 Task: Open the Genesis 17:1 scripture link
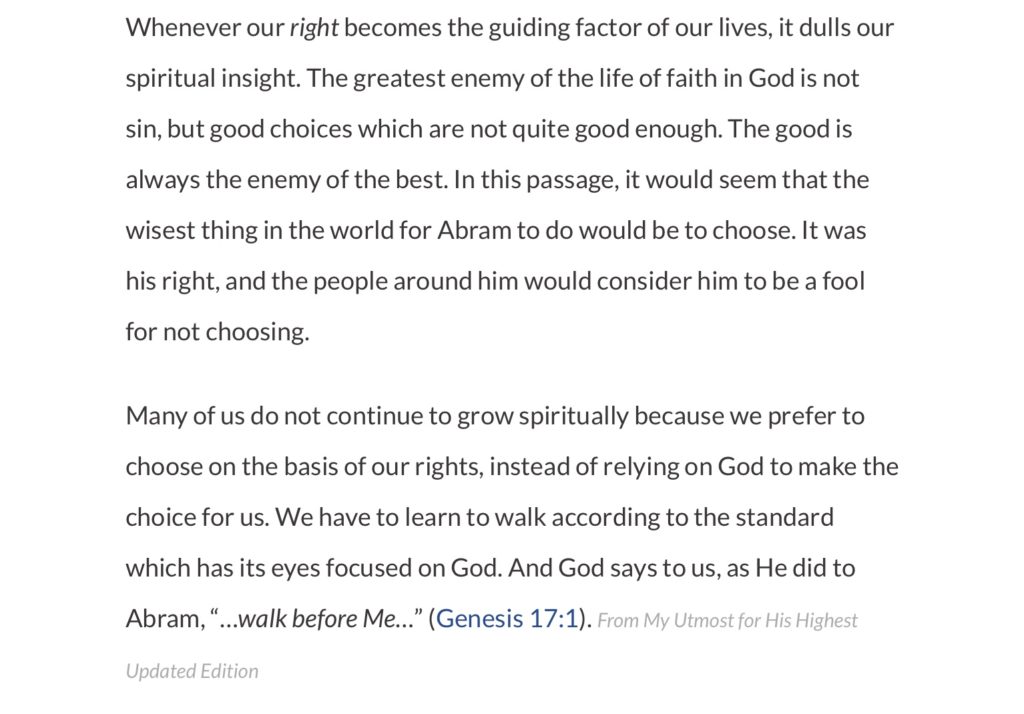[507, 619]
